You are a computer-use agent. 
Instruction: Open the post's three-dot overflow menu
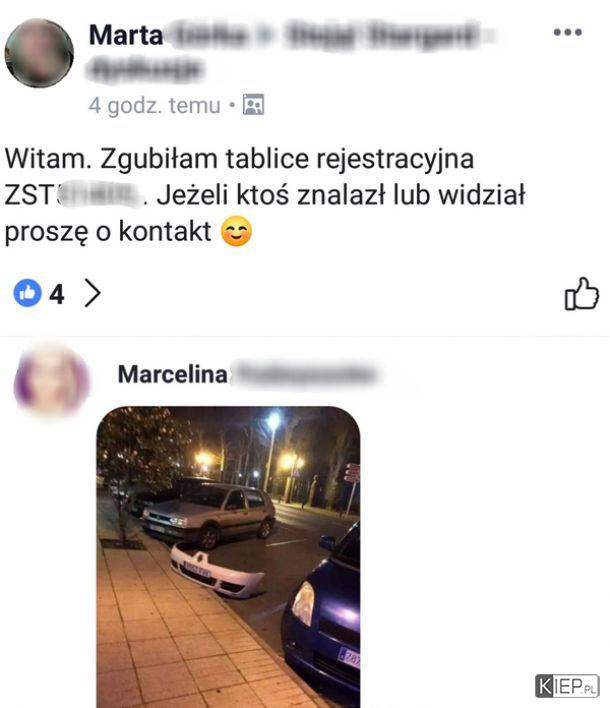pos(567,32)
